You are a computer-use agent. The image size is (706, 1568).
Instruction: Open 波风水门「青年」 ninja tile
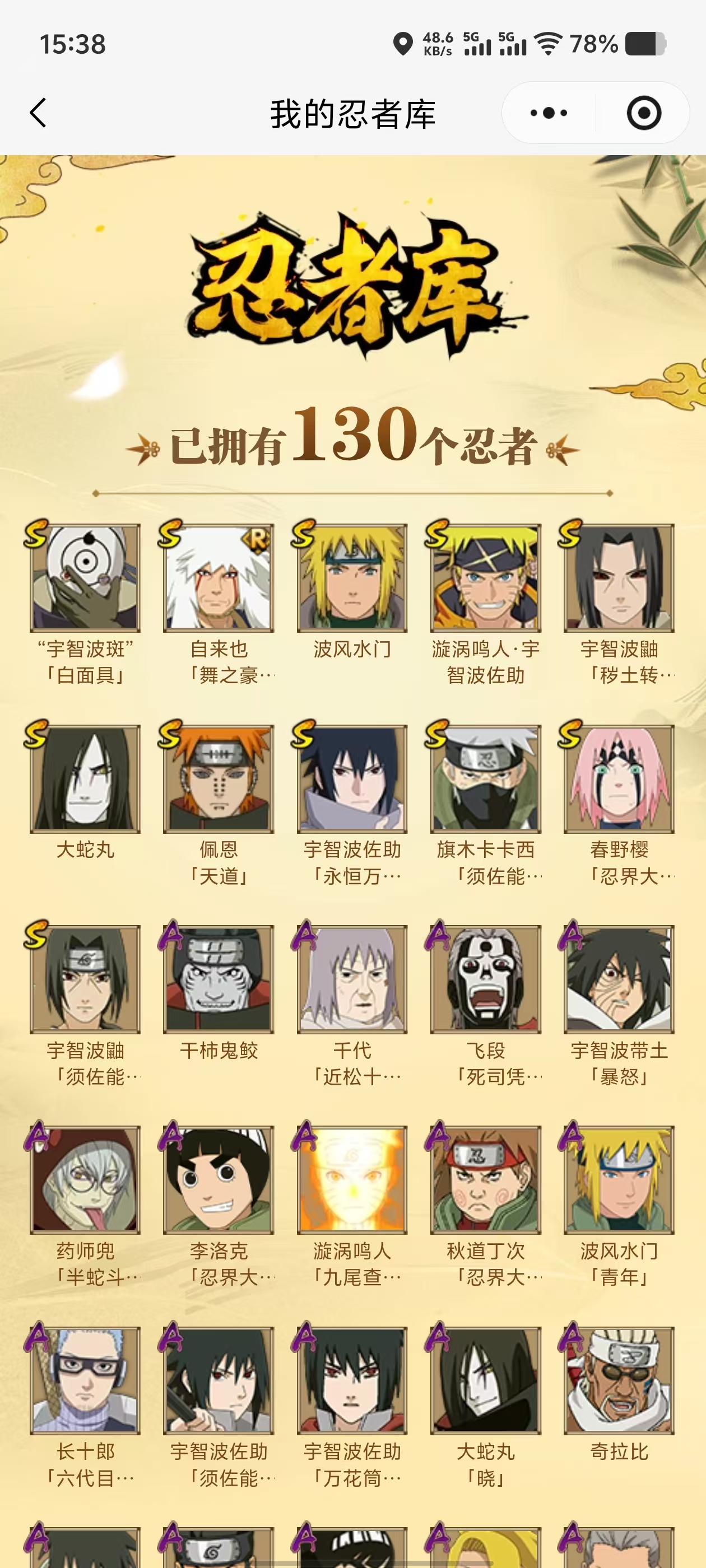click(619, 1180)
